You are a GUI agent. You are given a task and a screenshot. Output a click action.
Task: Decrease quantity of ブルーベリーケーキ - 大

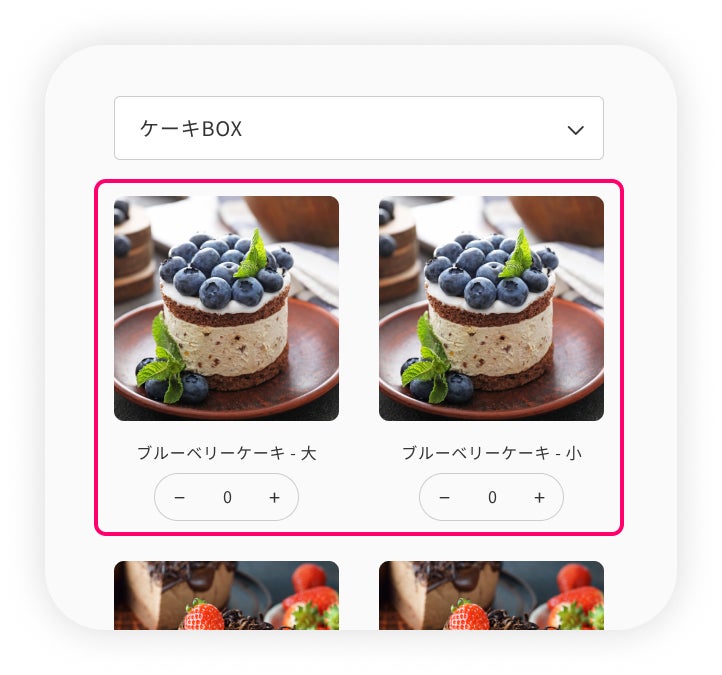[180, 497]
